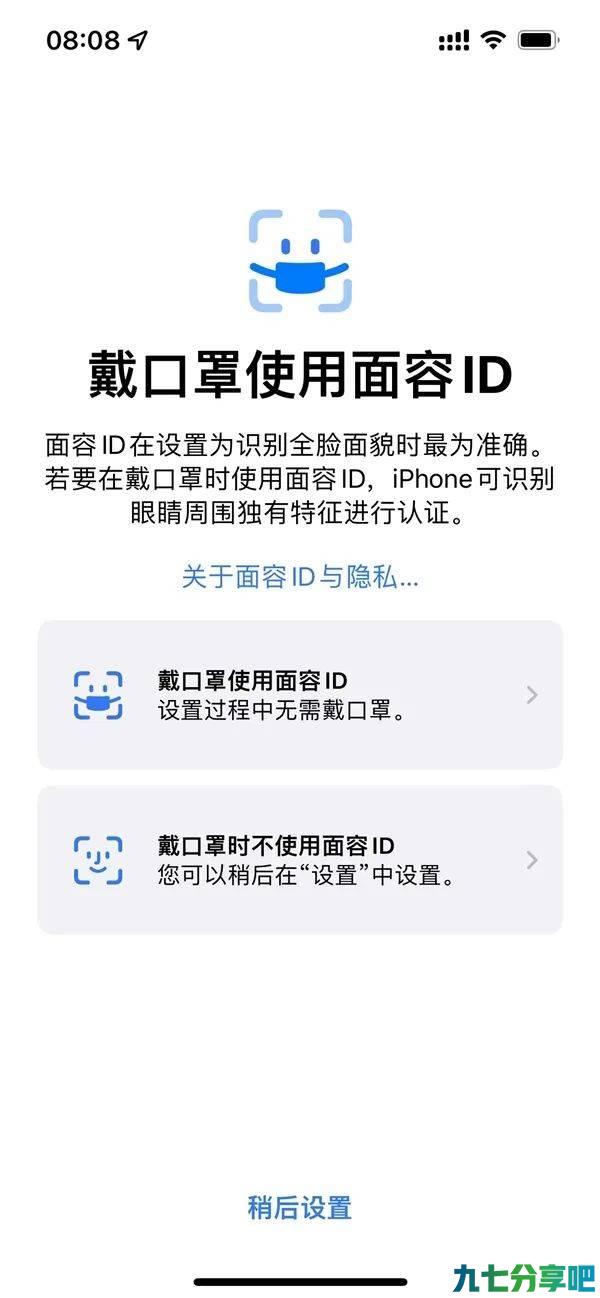Select 戴口罩使用面容 ID option
This screenshot has height=1298, width=600.
(x=300, y=695)
